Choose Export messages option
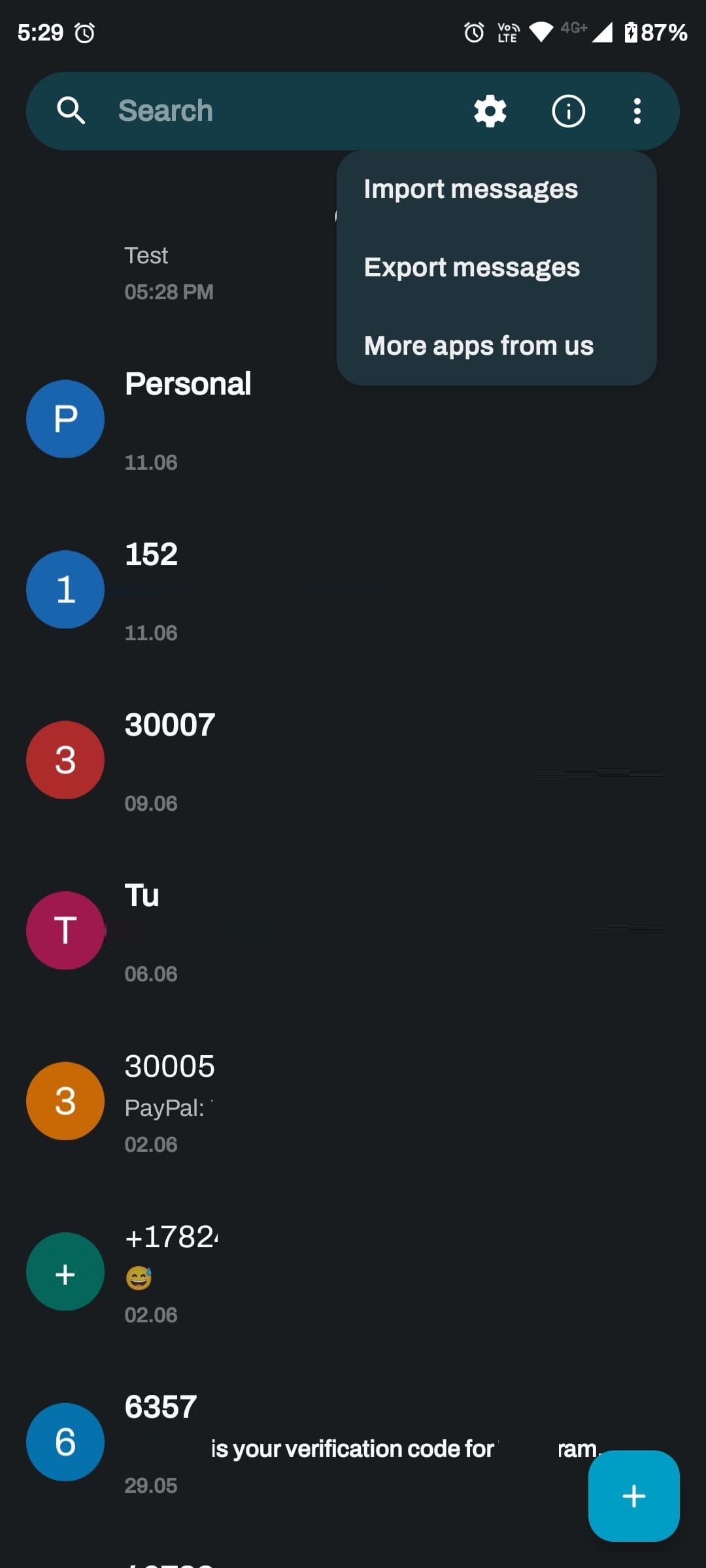The image size is (706, 1568). (x=471, y=268)
